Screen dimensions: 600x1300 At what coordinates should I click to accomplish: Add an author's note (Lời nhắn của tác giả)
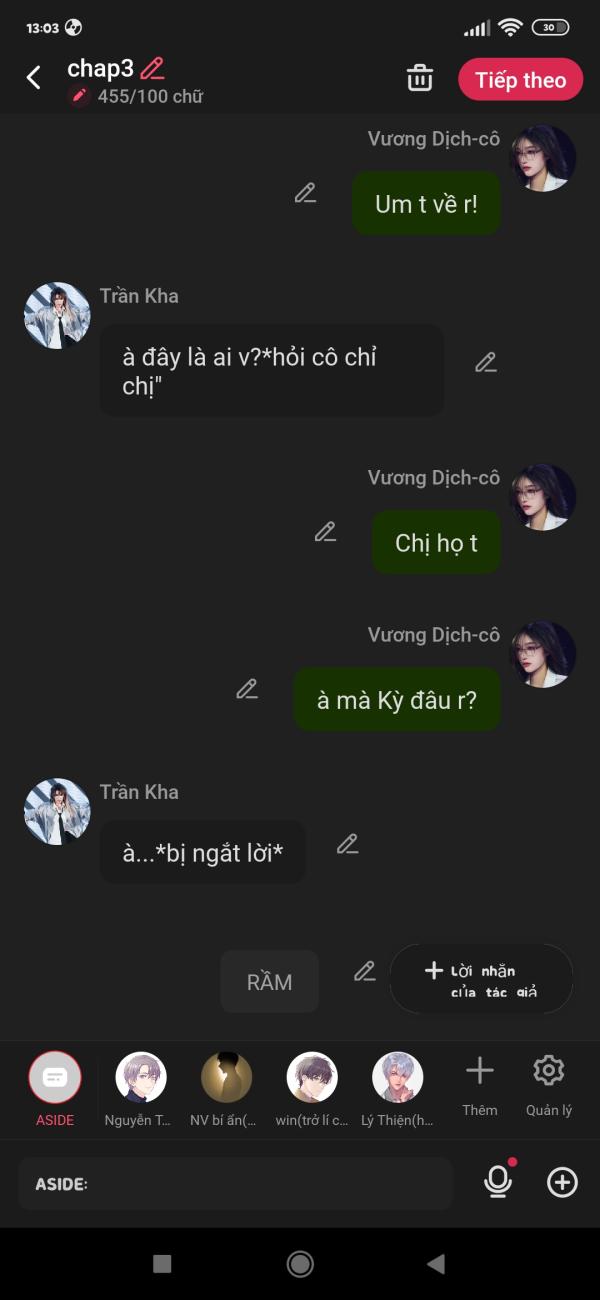pos(481,979)
